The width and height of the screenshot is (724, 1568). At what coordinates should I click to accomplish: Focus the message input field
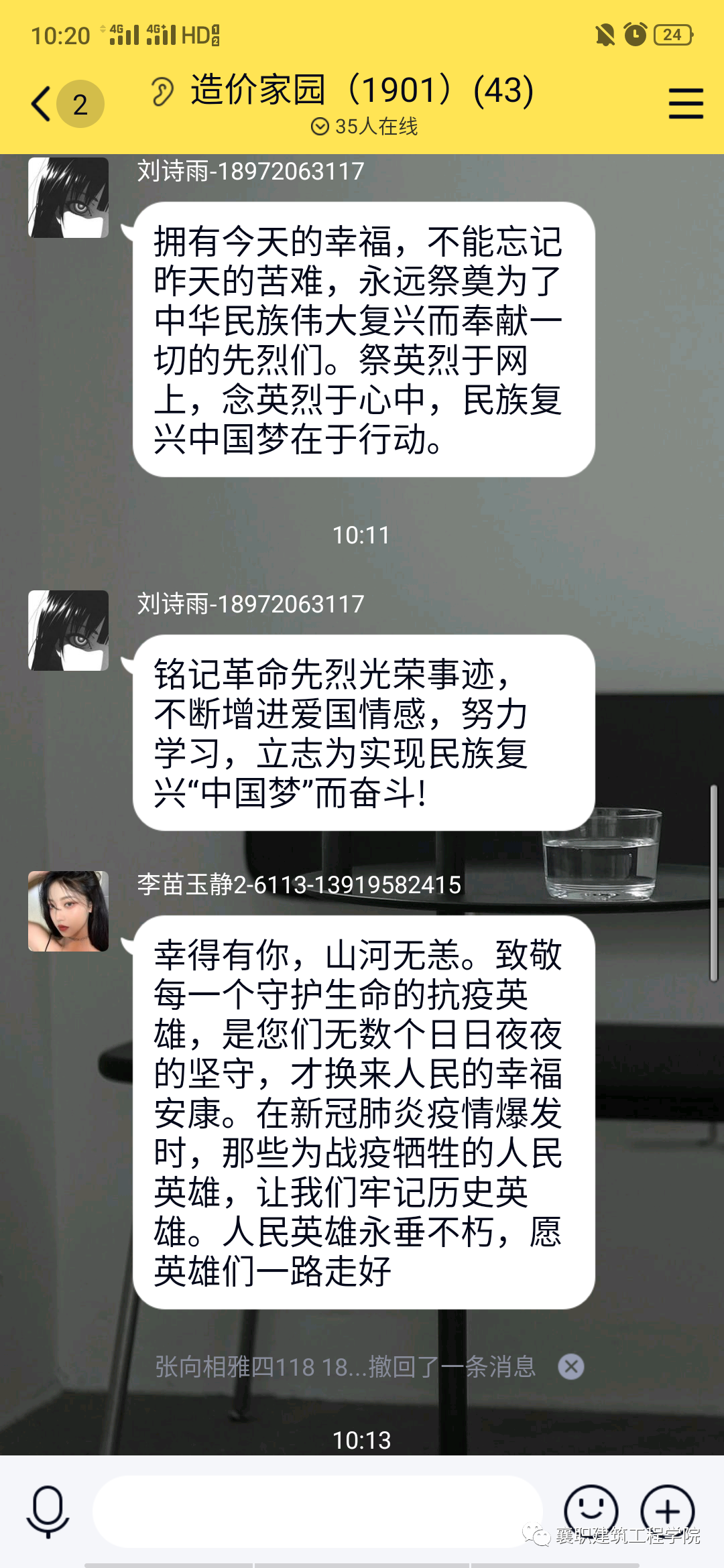click(x=316, y=1511)
